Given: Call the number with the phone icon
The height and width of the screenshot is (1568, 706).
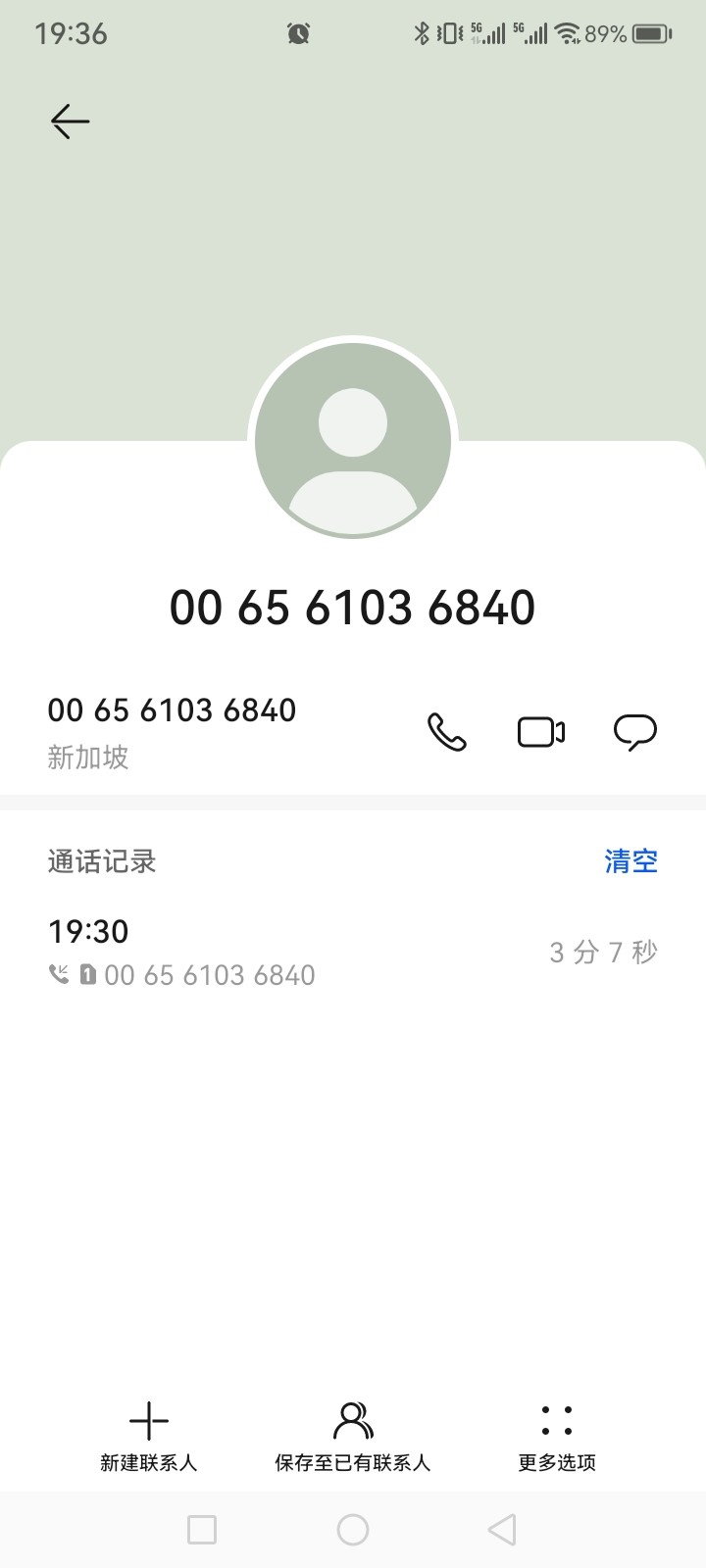Looking at the screenshot, I should [x=447, y=732].
